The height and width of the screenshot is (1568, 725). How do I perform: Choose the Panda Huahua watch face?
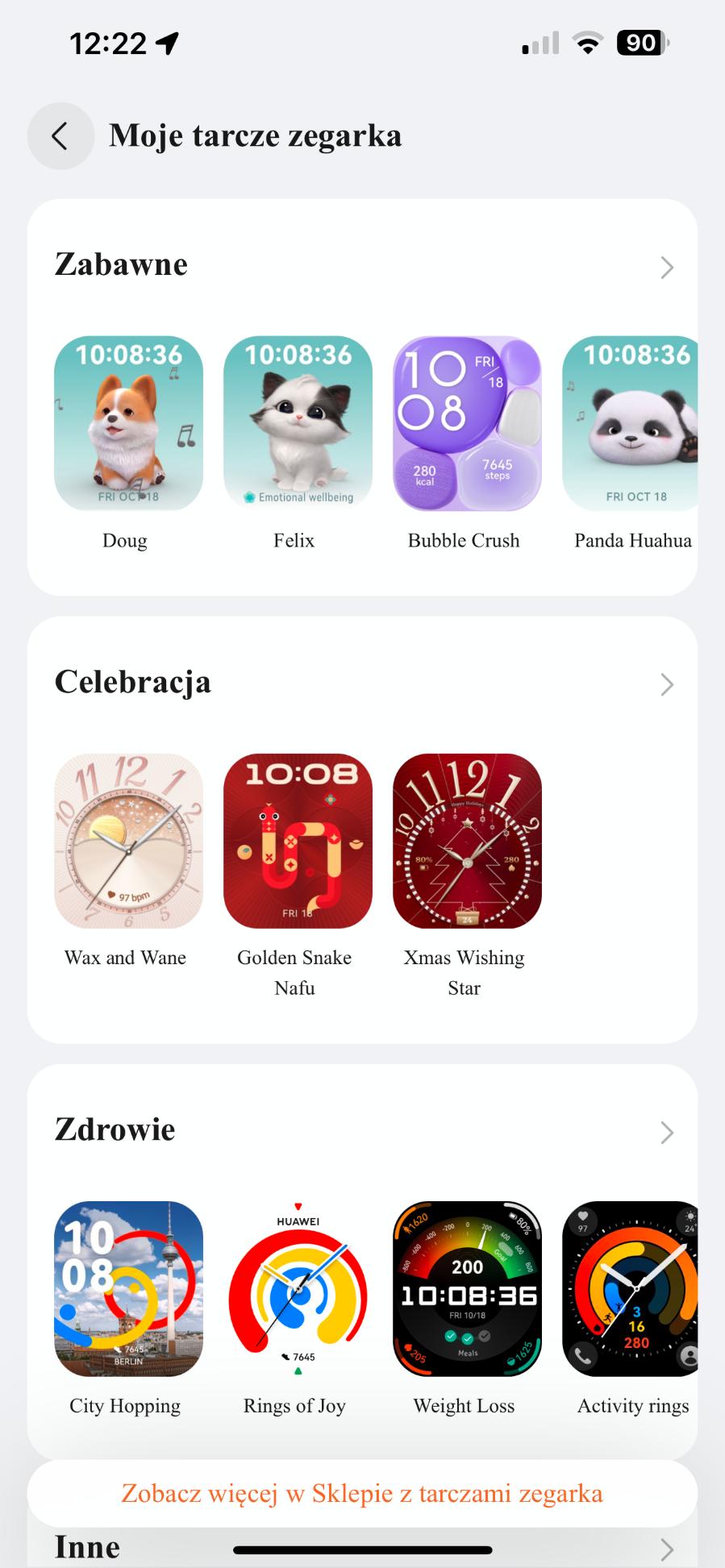[630, 423]
